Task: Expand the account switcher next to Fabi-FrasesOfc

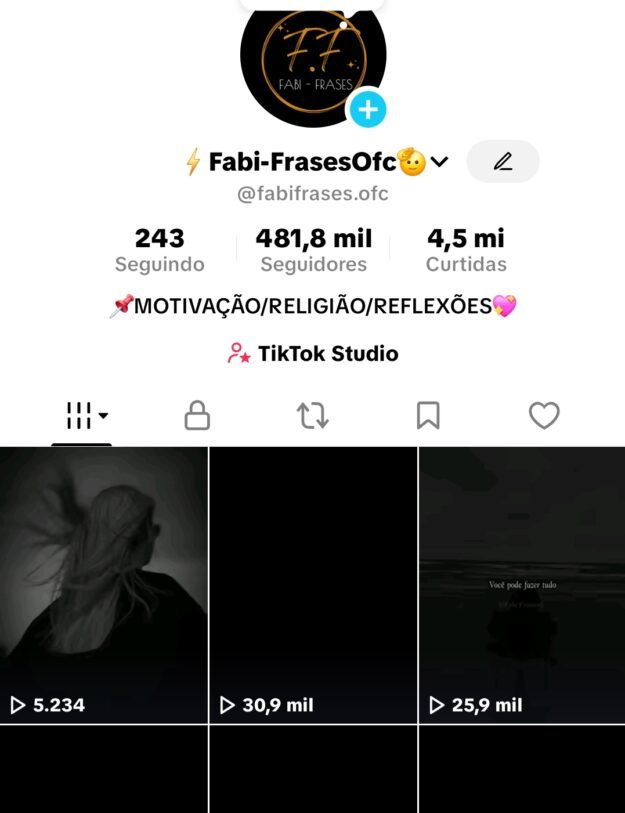Action: point(440,161)
